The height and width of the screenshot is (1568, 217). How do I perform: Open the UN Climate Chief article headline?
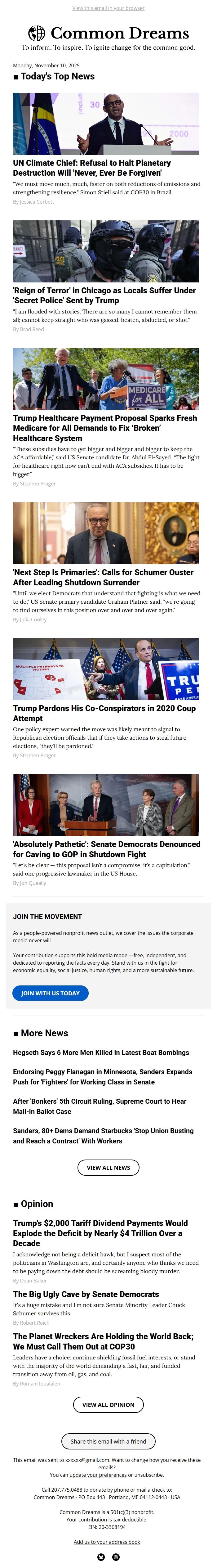coord(92,168)
